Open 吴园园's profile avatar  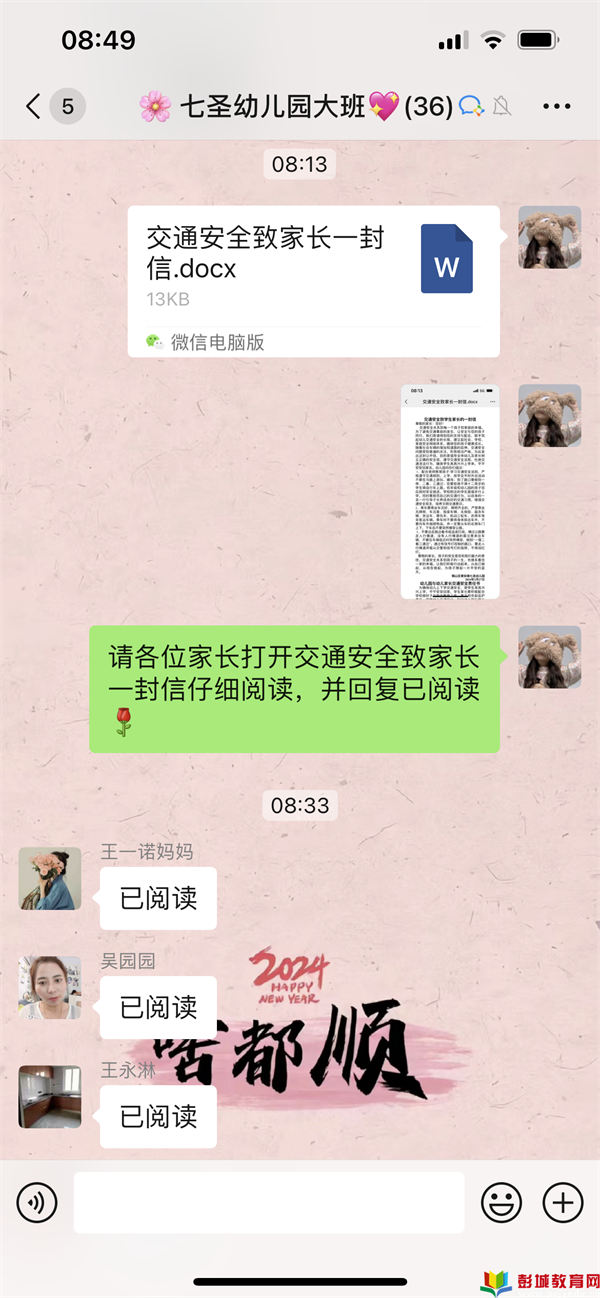point(50,987)
